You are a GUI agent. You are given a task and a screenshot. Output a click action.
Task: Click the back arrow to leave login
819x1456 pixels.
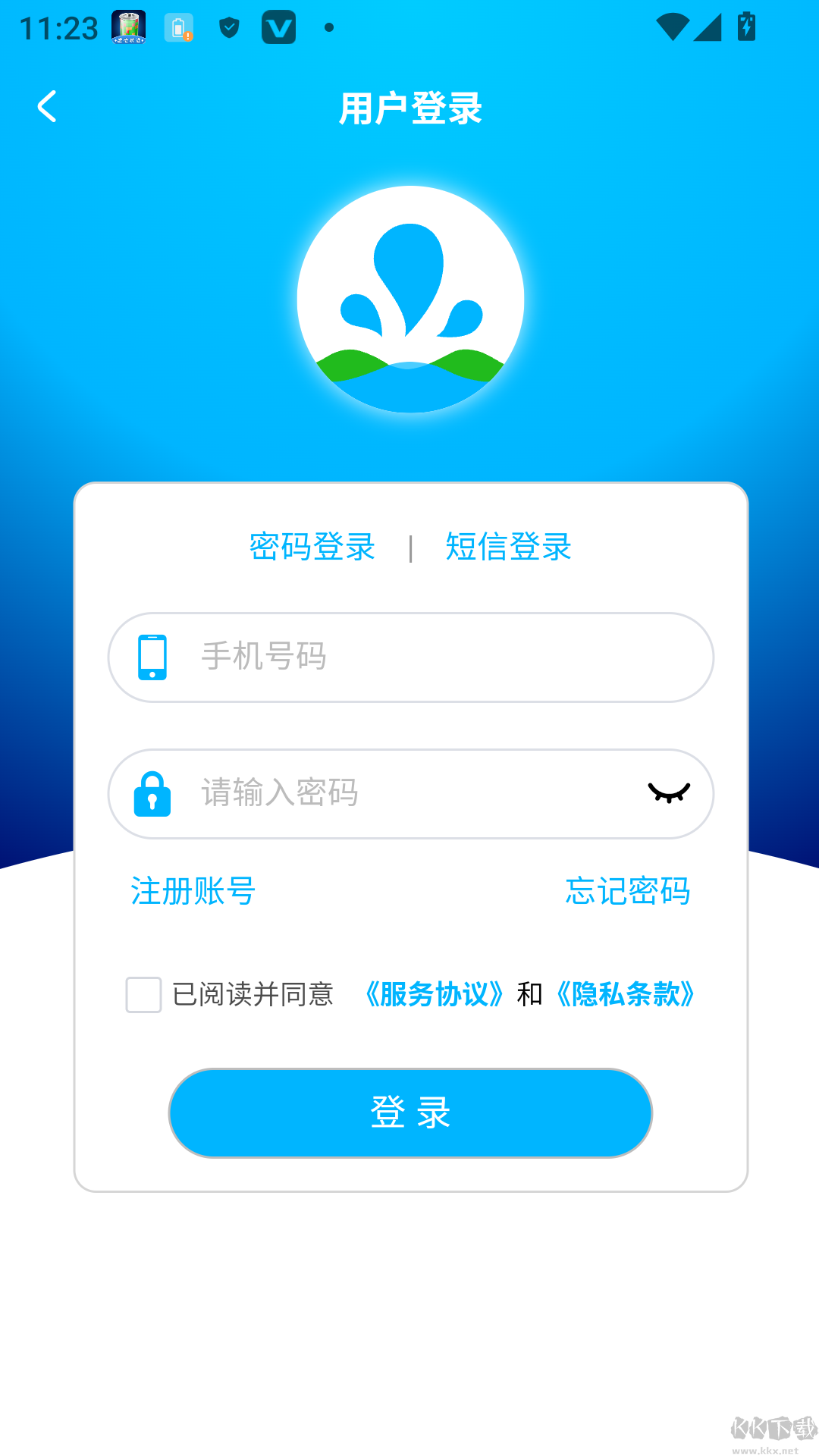pos(48,107)
